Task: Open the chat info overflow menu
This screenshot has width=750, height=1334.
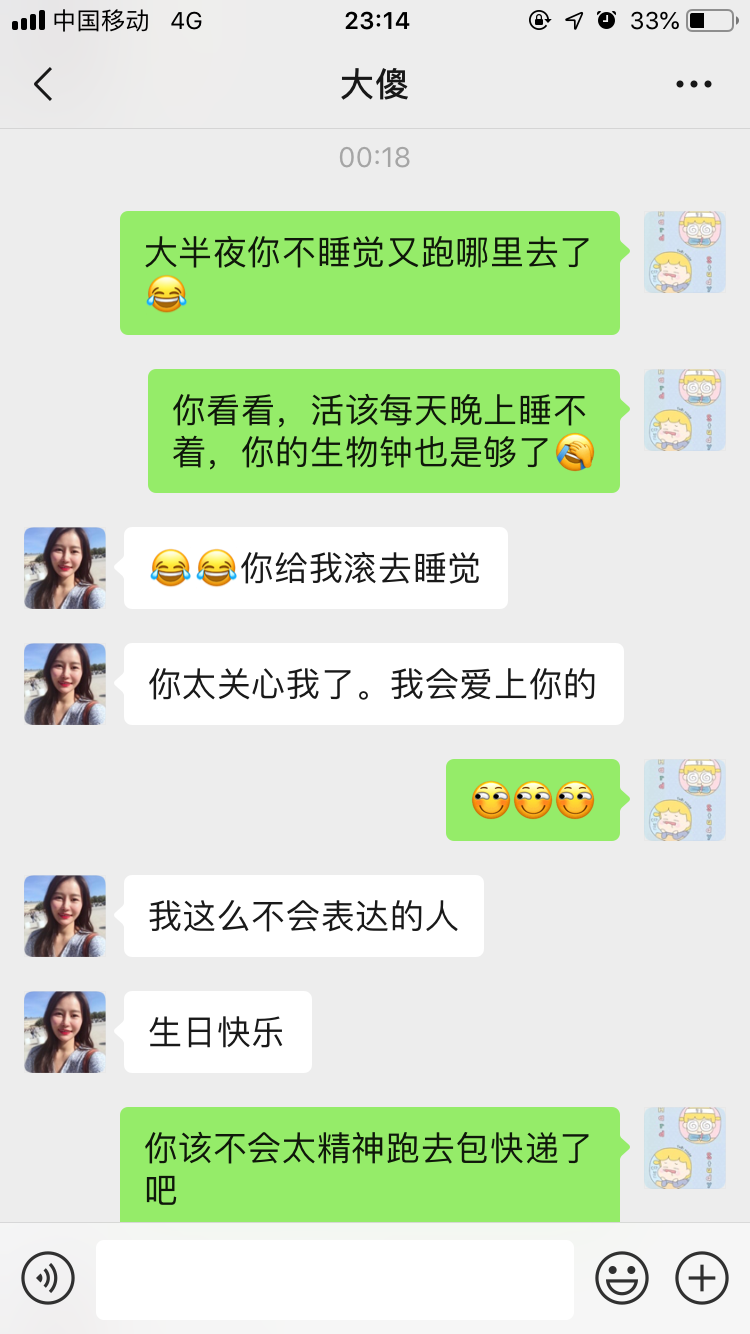Action: coord(694,85)
